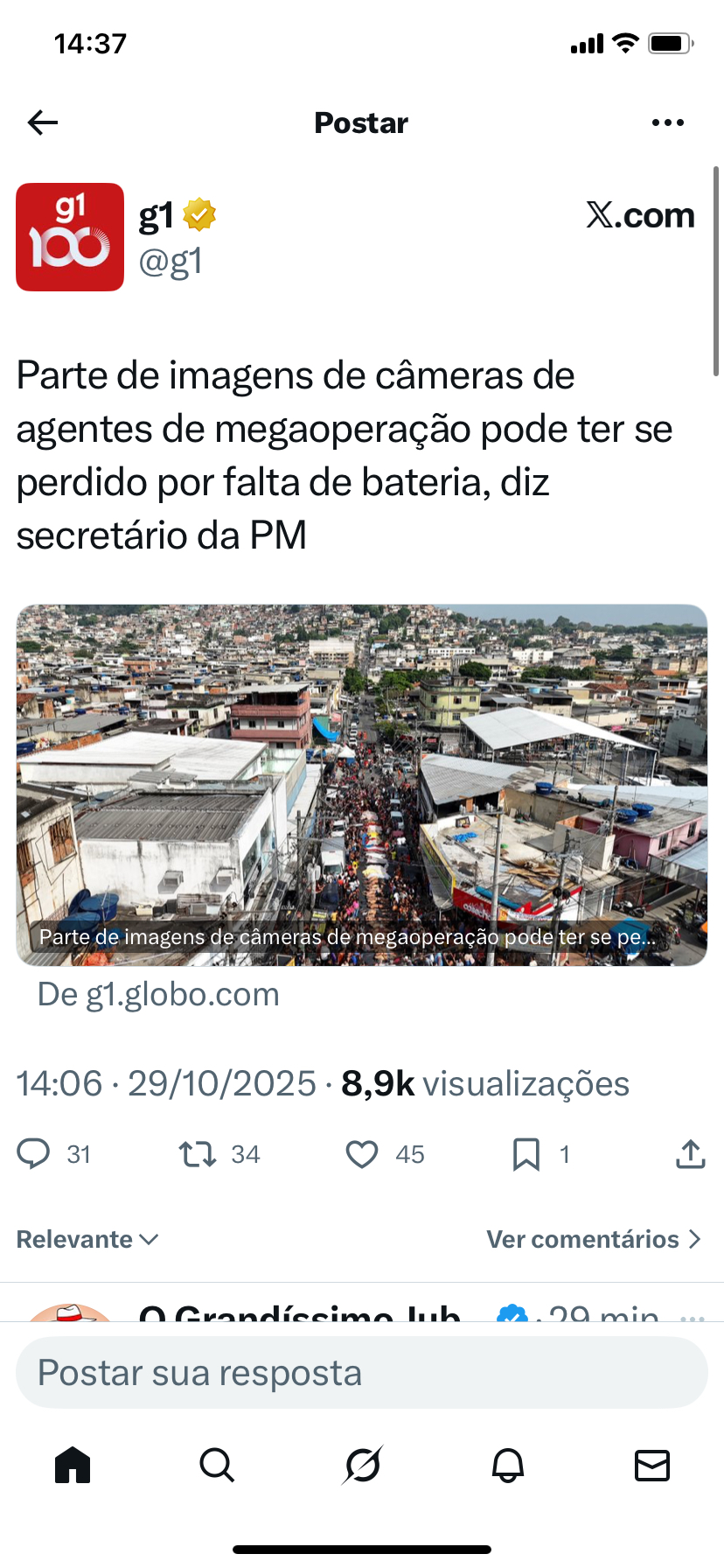
Task: Open the Grok tab
Action: click(362, 1464)
